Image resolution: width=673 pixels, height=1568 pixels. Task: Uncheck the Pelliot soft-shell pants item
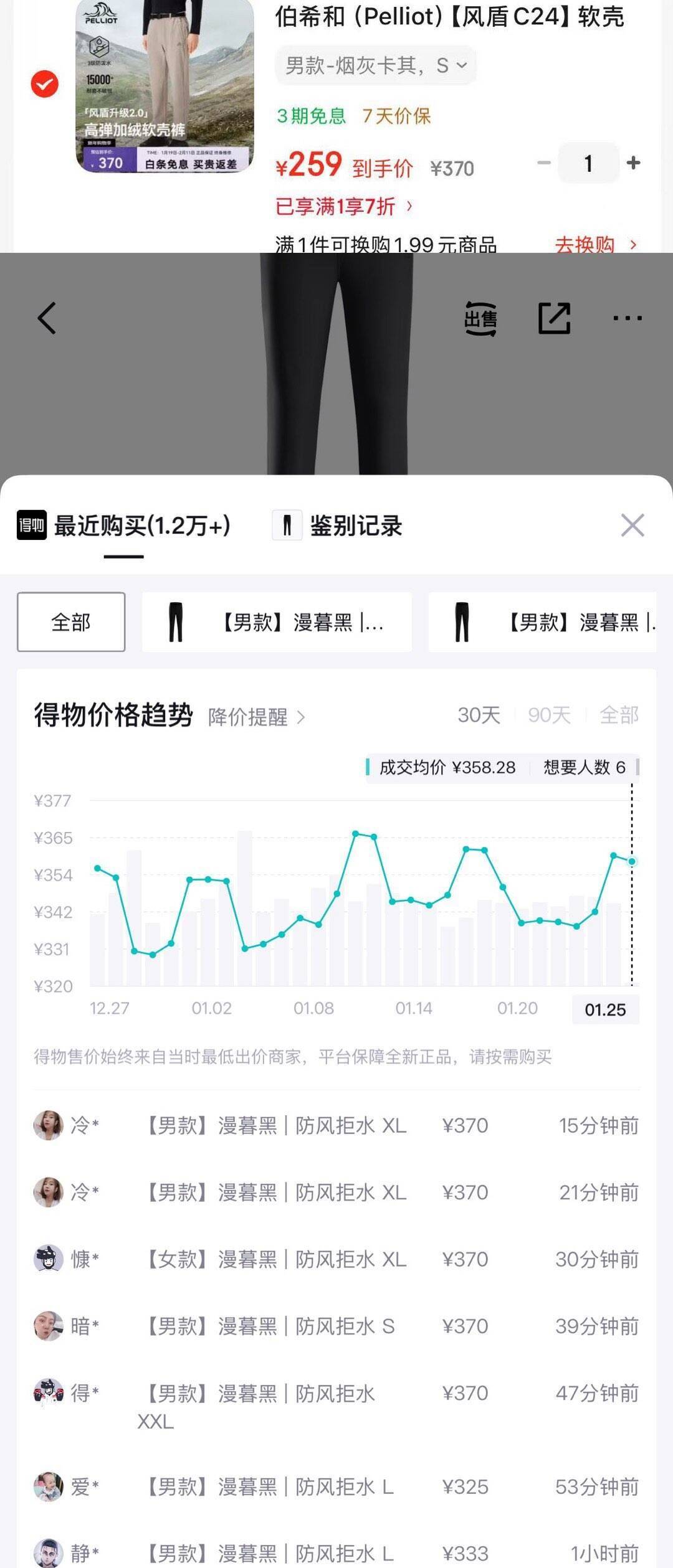pos(45,85)
